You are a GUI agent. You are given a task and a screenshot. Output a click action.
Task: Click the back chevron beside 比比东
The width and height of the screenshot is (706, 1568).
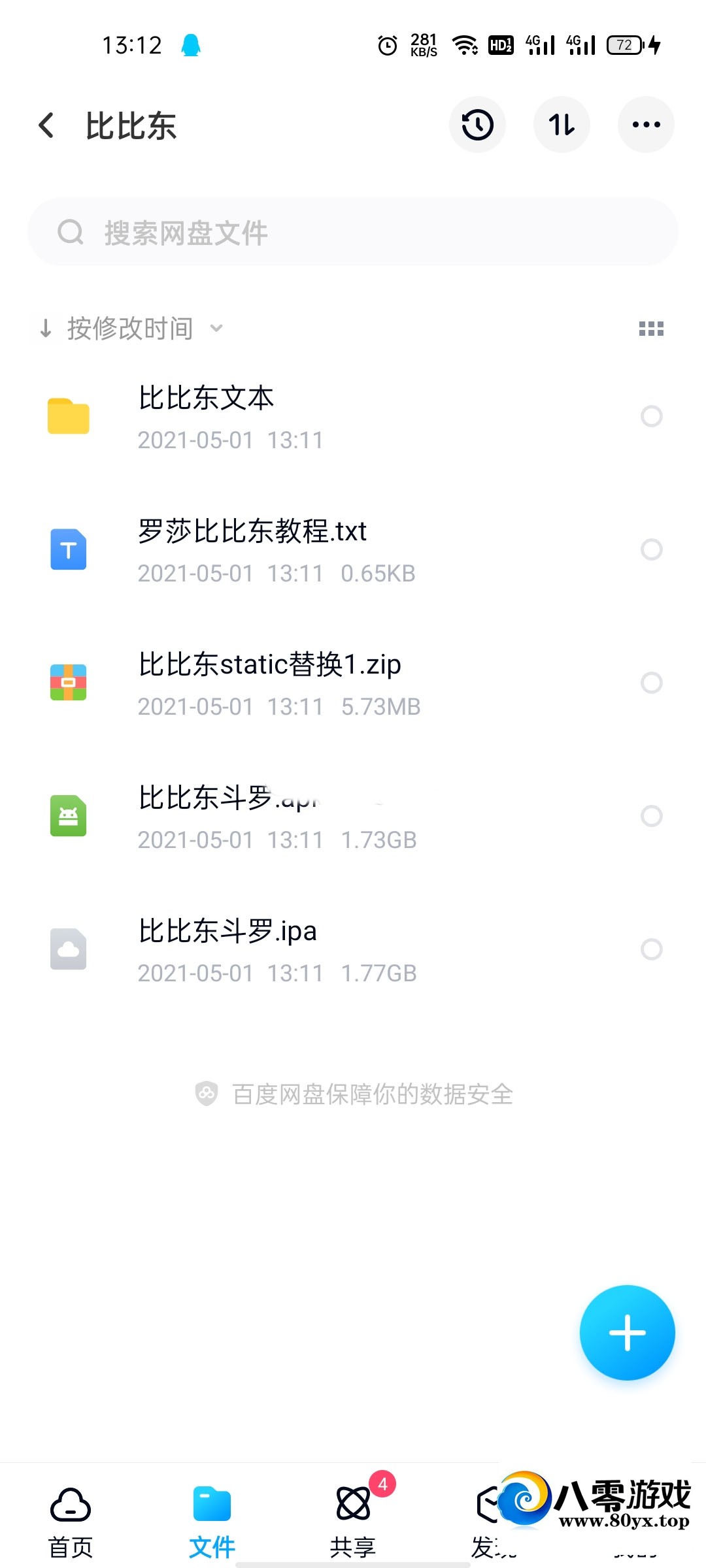[x=46, y=125]
